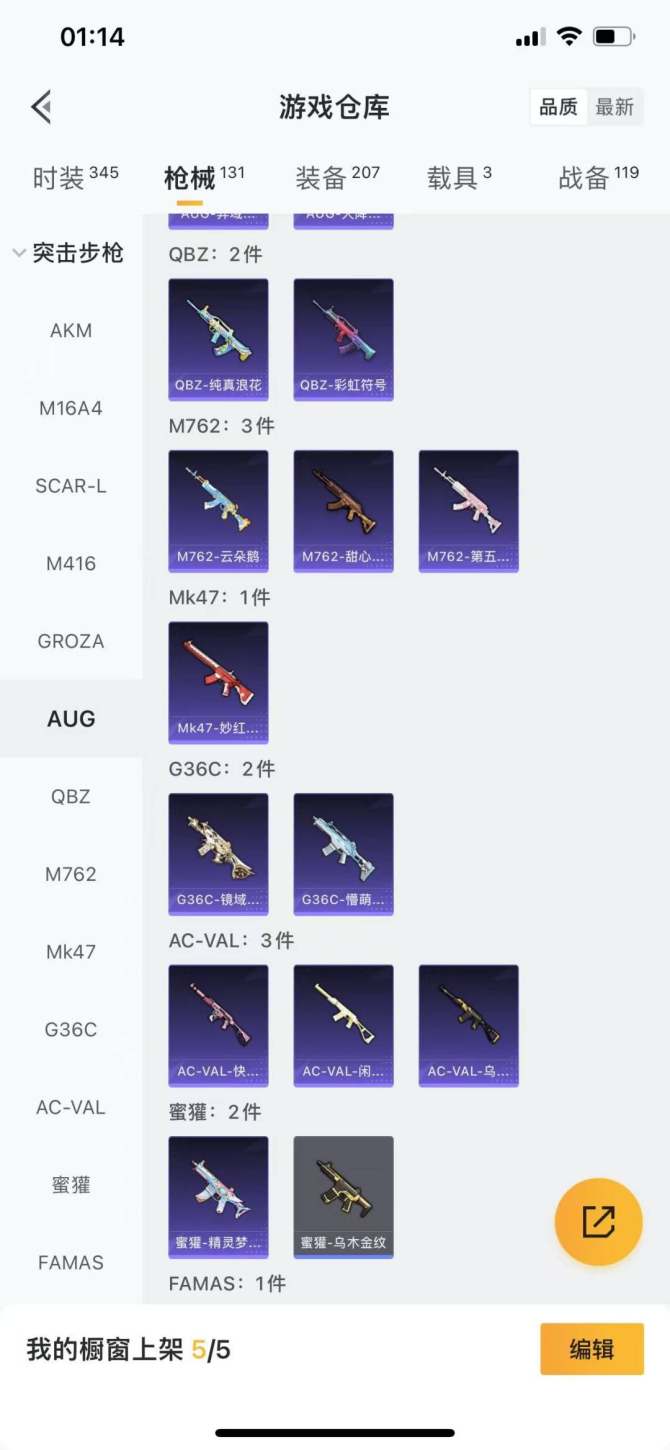670x1450 pixels.
Task: View the Mk47 red skin item
Action: (x=218, y=682)
